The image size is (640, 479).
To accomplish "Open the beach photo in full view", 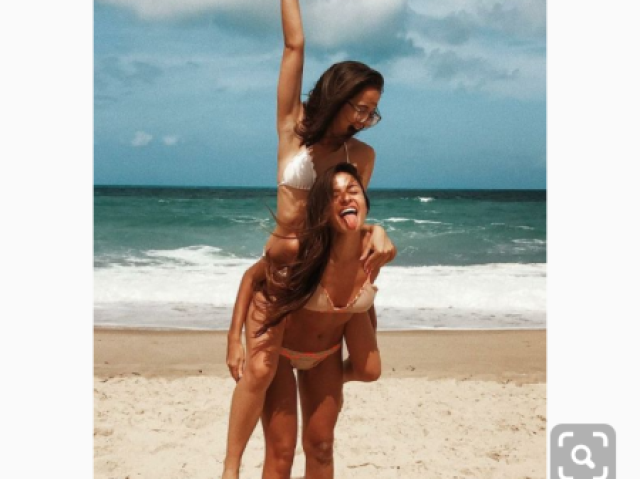I will pos(320,240).
